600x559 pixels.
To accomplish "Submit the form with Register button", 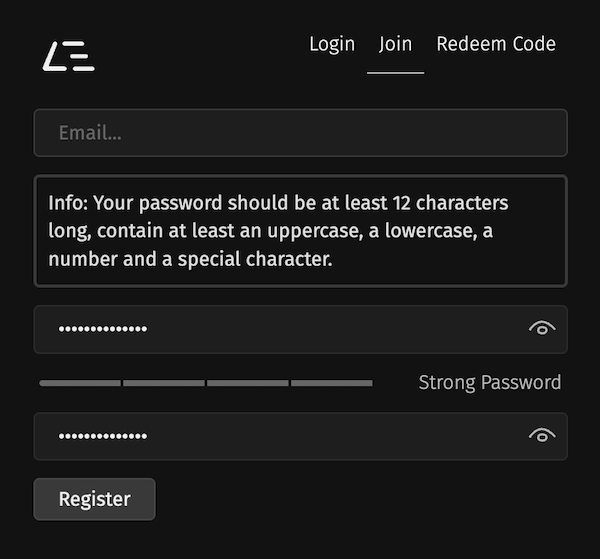I will 95,499.
